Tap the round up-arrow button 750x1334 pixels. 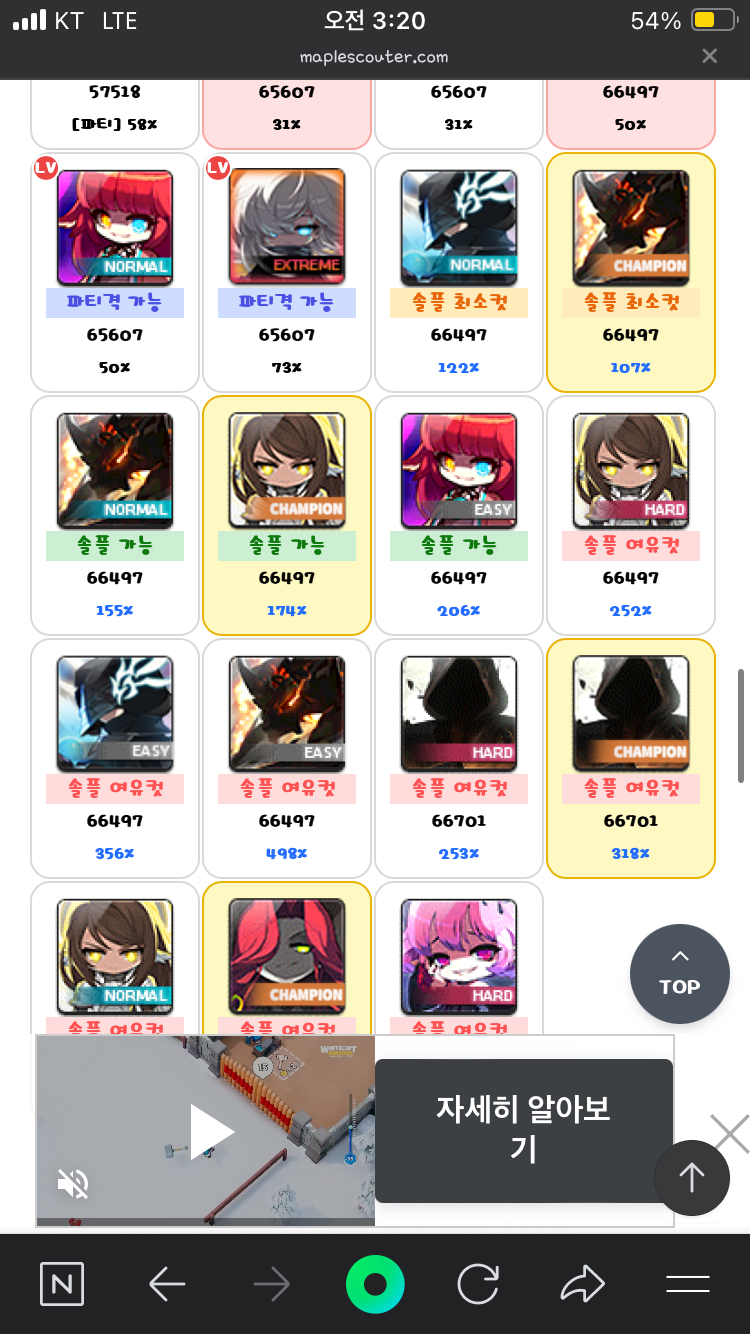click(692, 1178)
